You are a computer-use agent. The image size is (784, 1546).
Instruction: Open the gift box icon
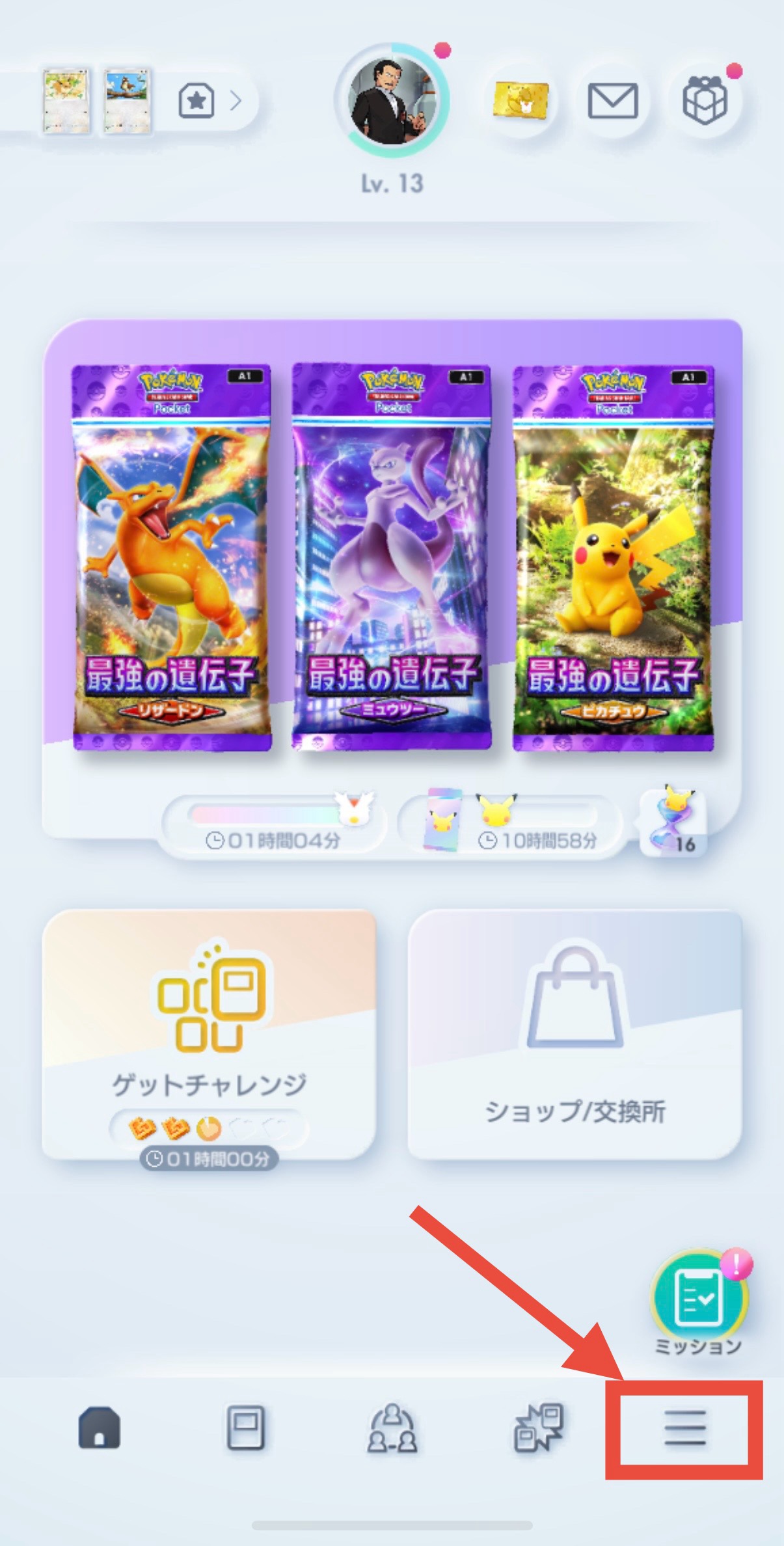point(704,102)
